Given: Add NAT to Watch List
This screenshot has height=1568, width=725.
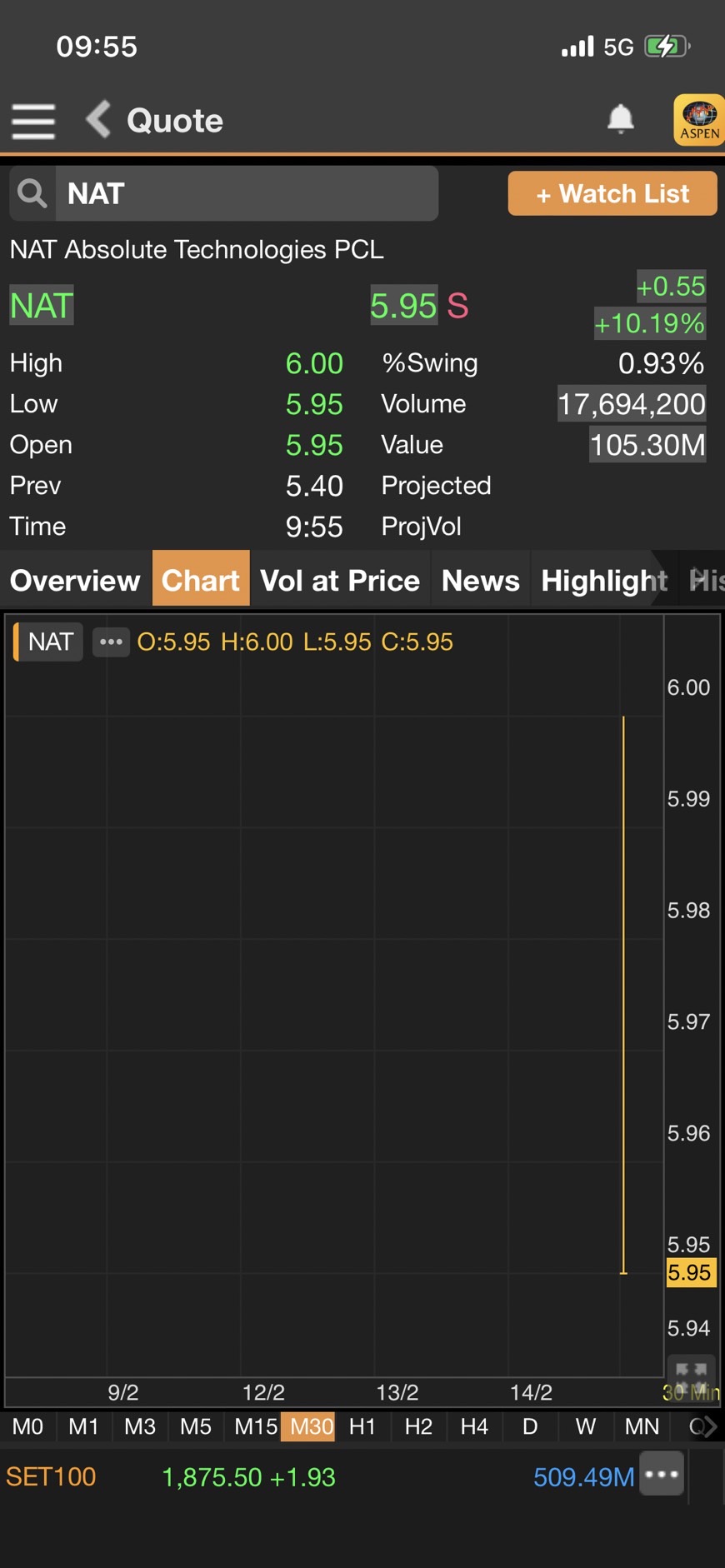Looking at the screenshot, I should [x=612, y=193].
